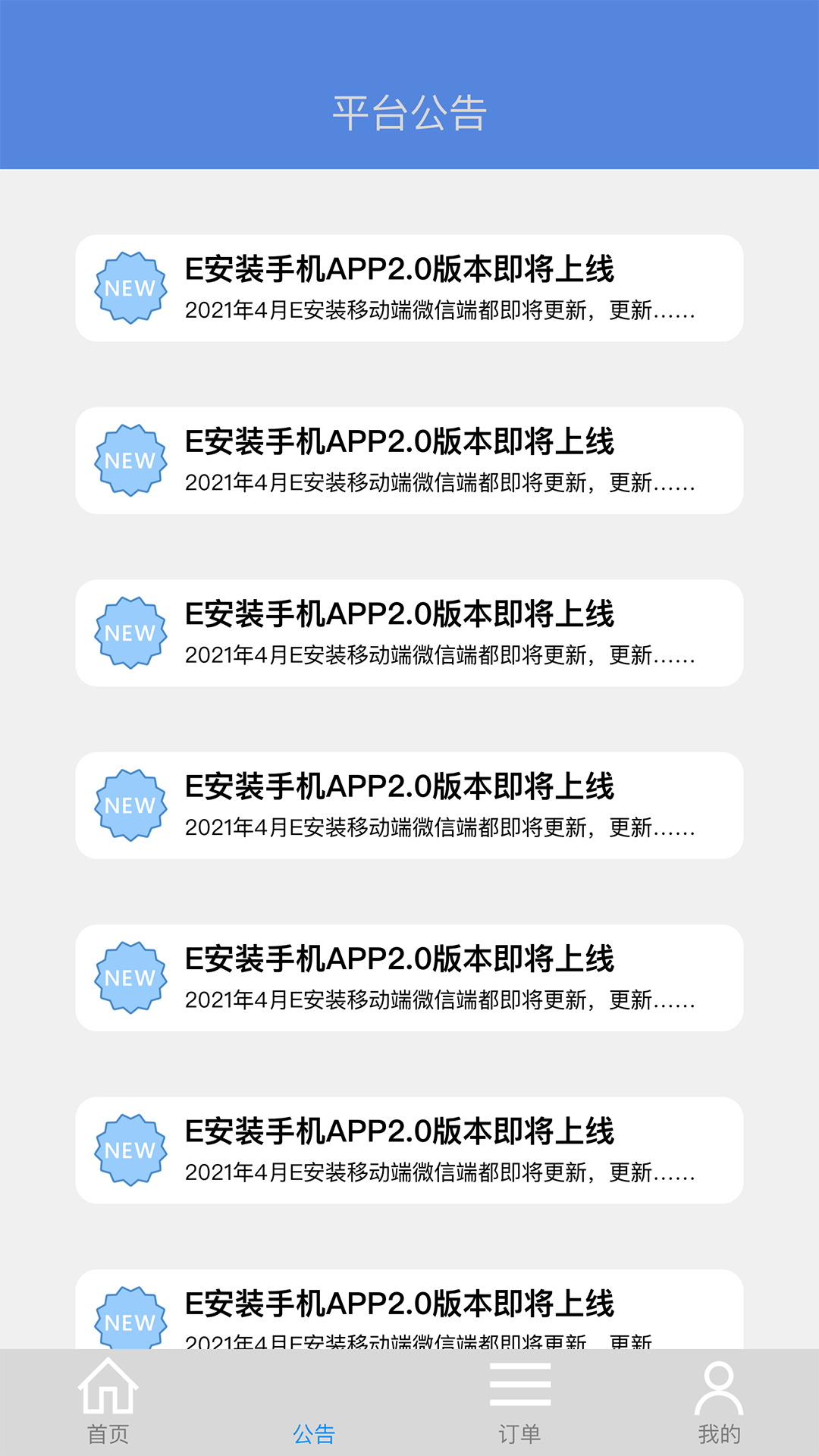Tap the NEW badge on the fifth announcement
819x1456 pixels.
pos(130,977)
